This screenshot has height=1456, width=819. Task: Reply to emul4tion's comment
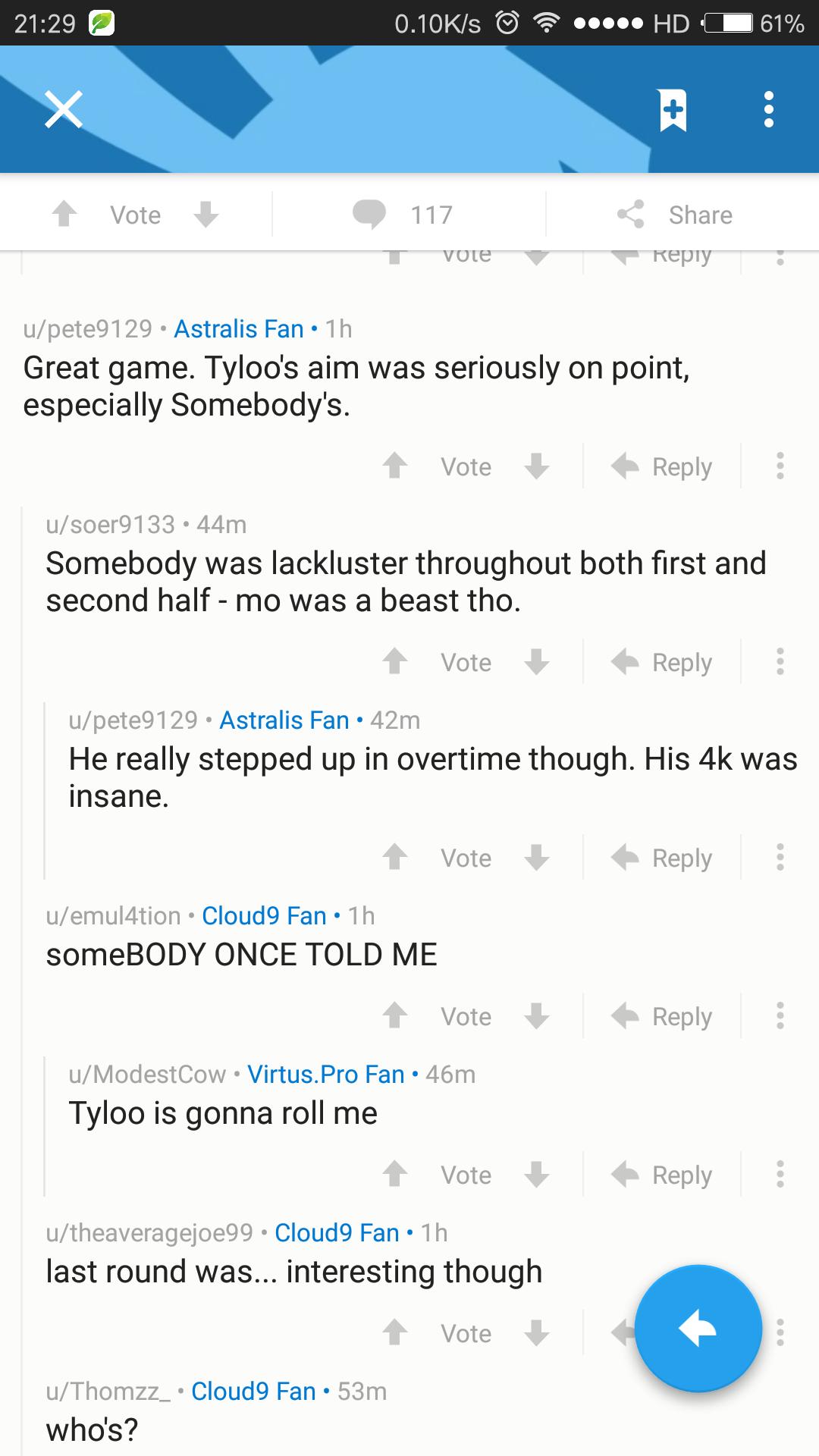coord(662,1016)
